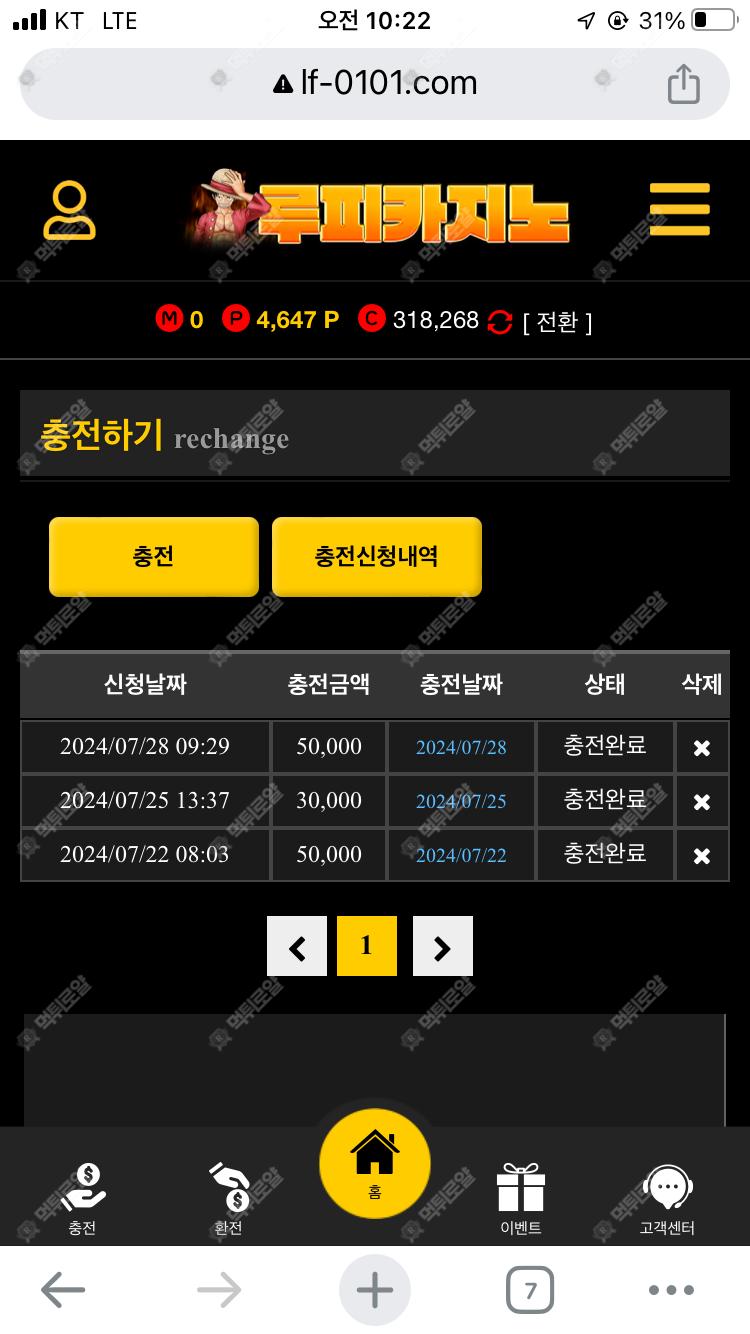This screenshot has width=750, height=1334.
Task: Open the browser tabs switcher
Action: [529, 1290]
